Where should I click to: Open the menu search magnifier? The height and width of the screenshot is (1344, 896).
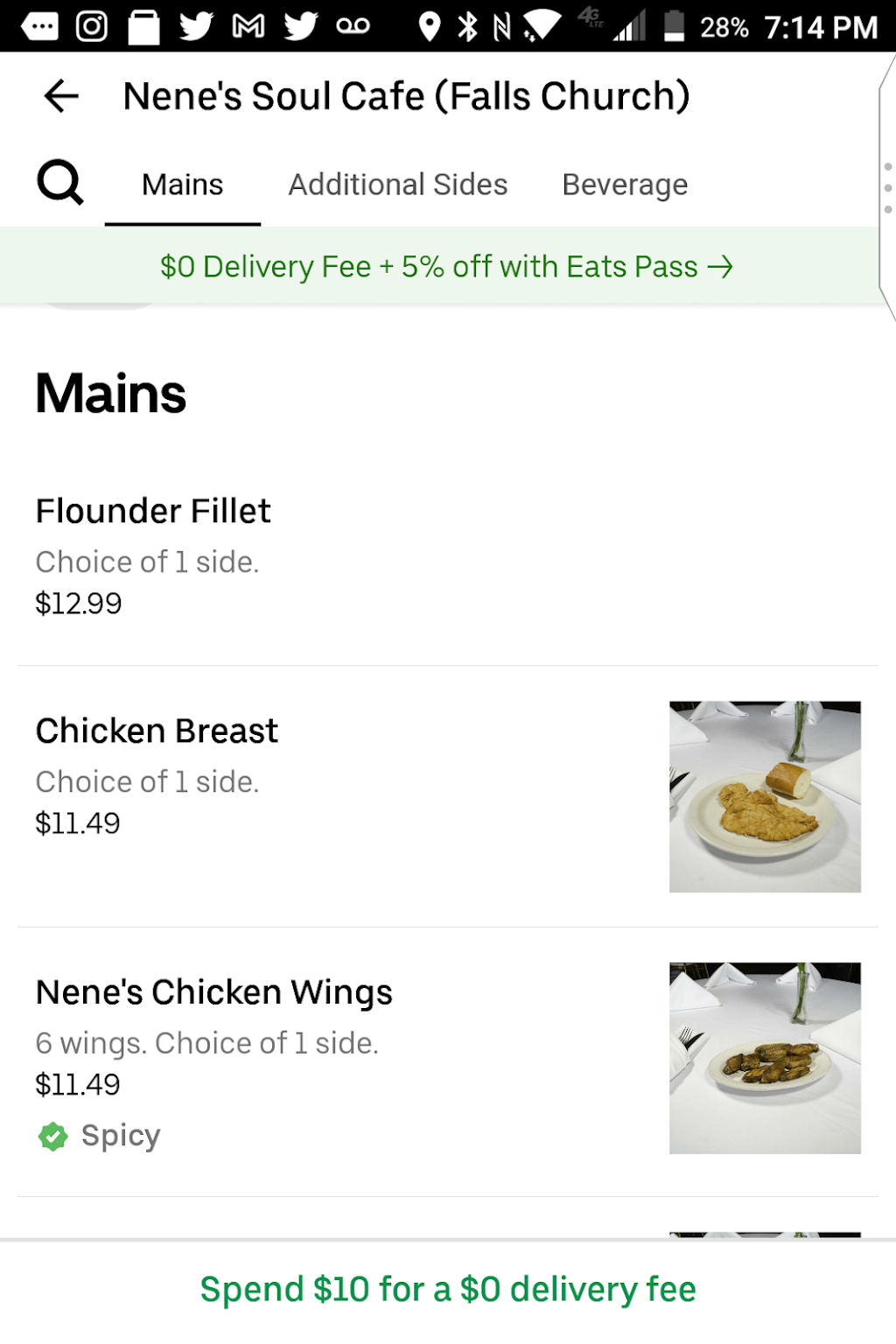(x=59, y=182)
